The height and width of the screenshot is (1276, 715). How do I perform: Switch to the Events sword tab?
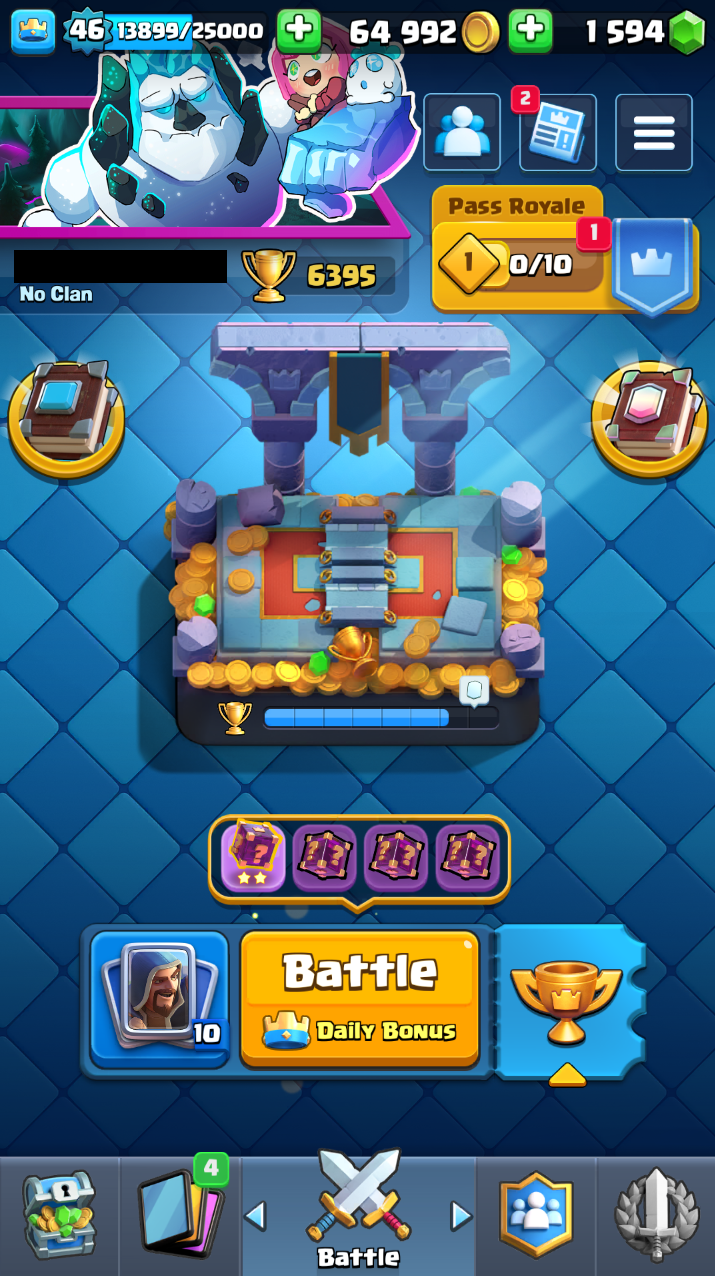point(656,1215)
